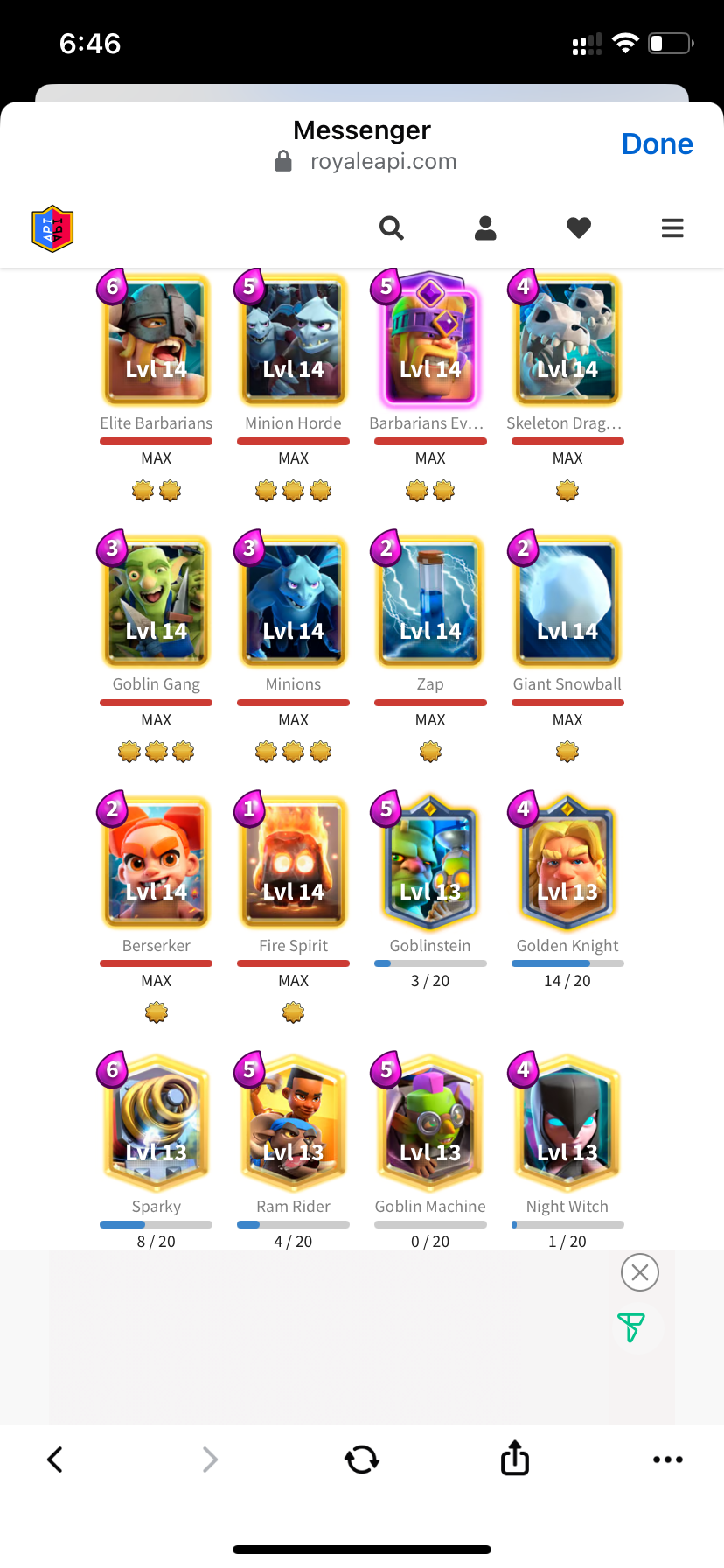View the Golden Knight card
This screenshot has height=1568, width=724.
click(x=567, y=862)
